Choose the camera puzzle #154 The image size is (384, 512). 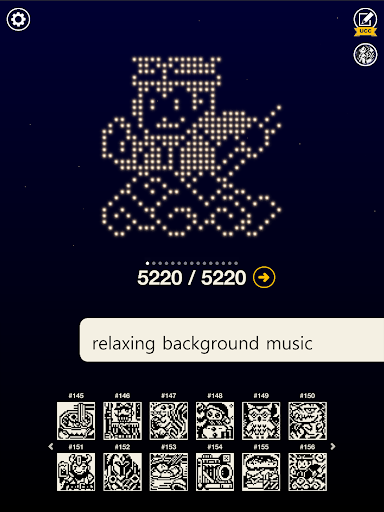coord(215,472)
